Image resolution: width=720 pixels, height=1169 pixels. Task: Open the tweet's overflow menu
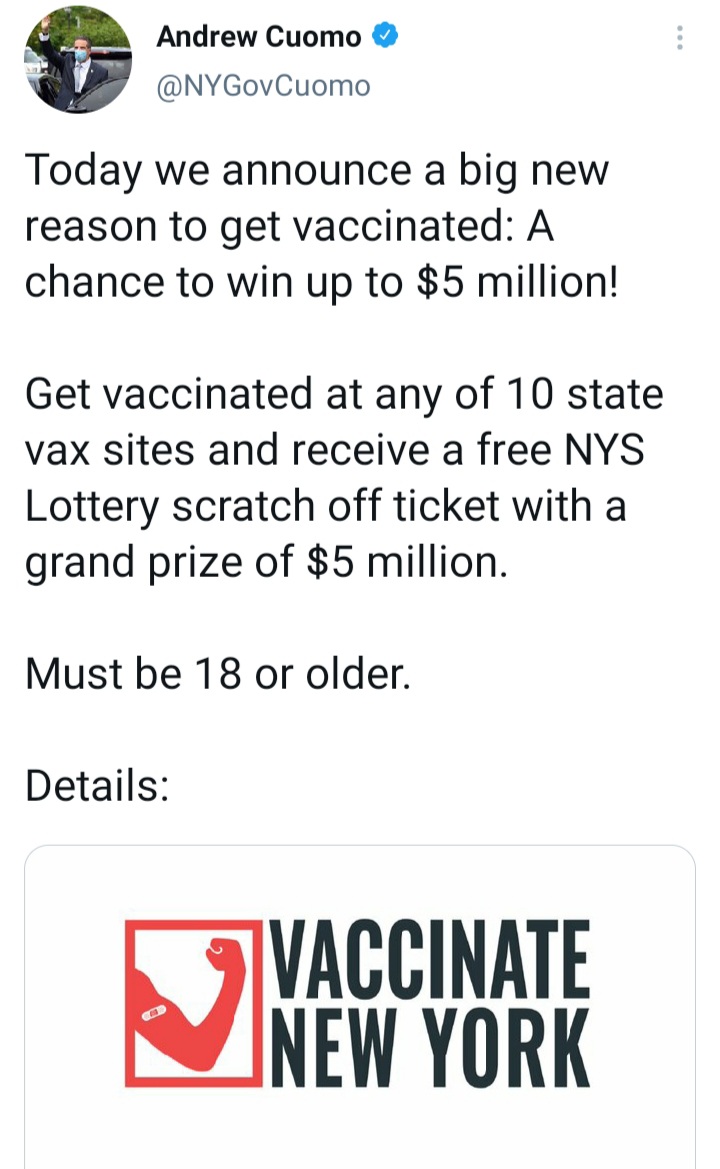(x=679, y=37)
